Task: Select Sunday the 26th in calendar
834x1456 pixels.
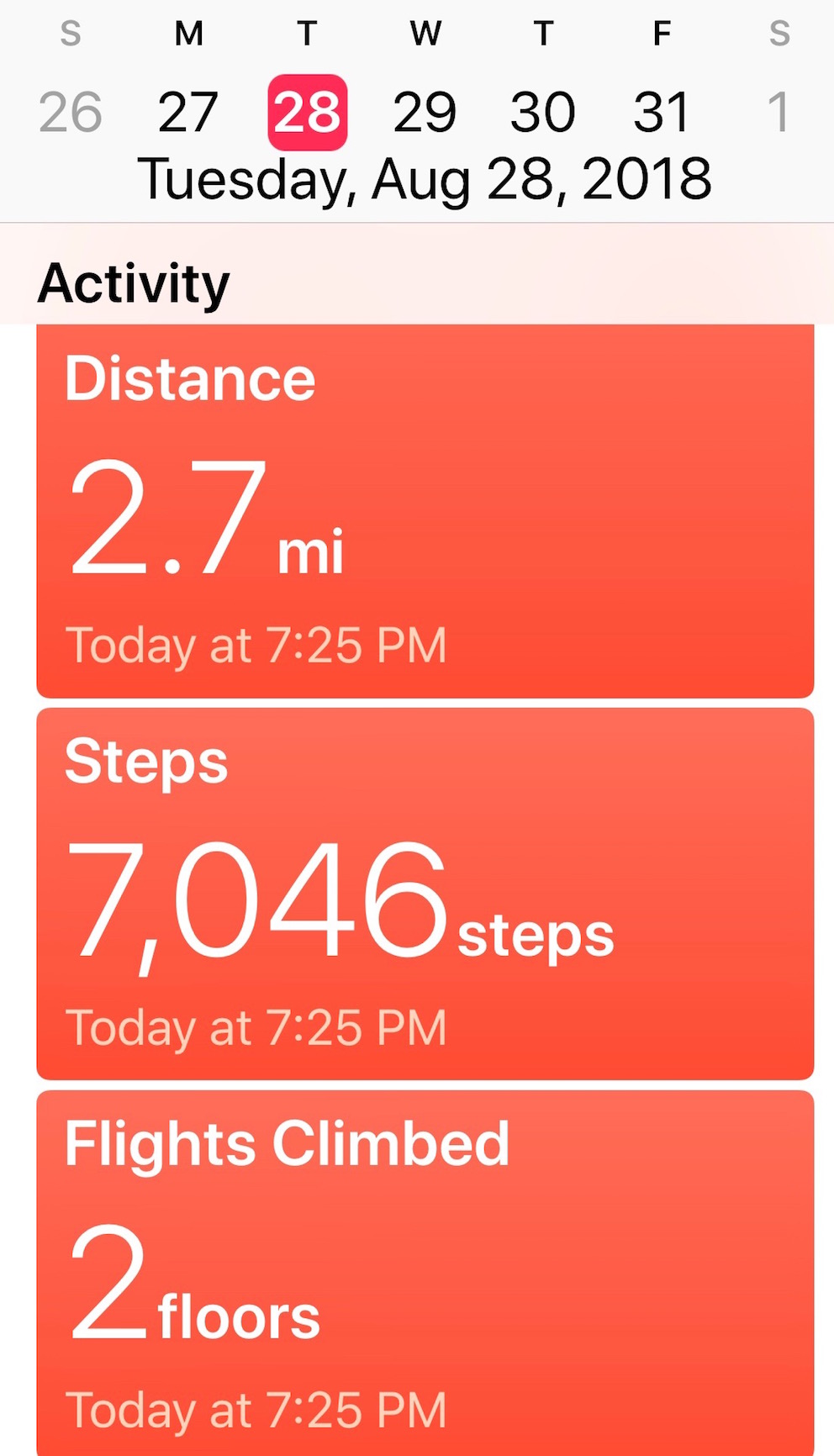Action: (x=71, y=112)
